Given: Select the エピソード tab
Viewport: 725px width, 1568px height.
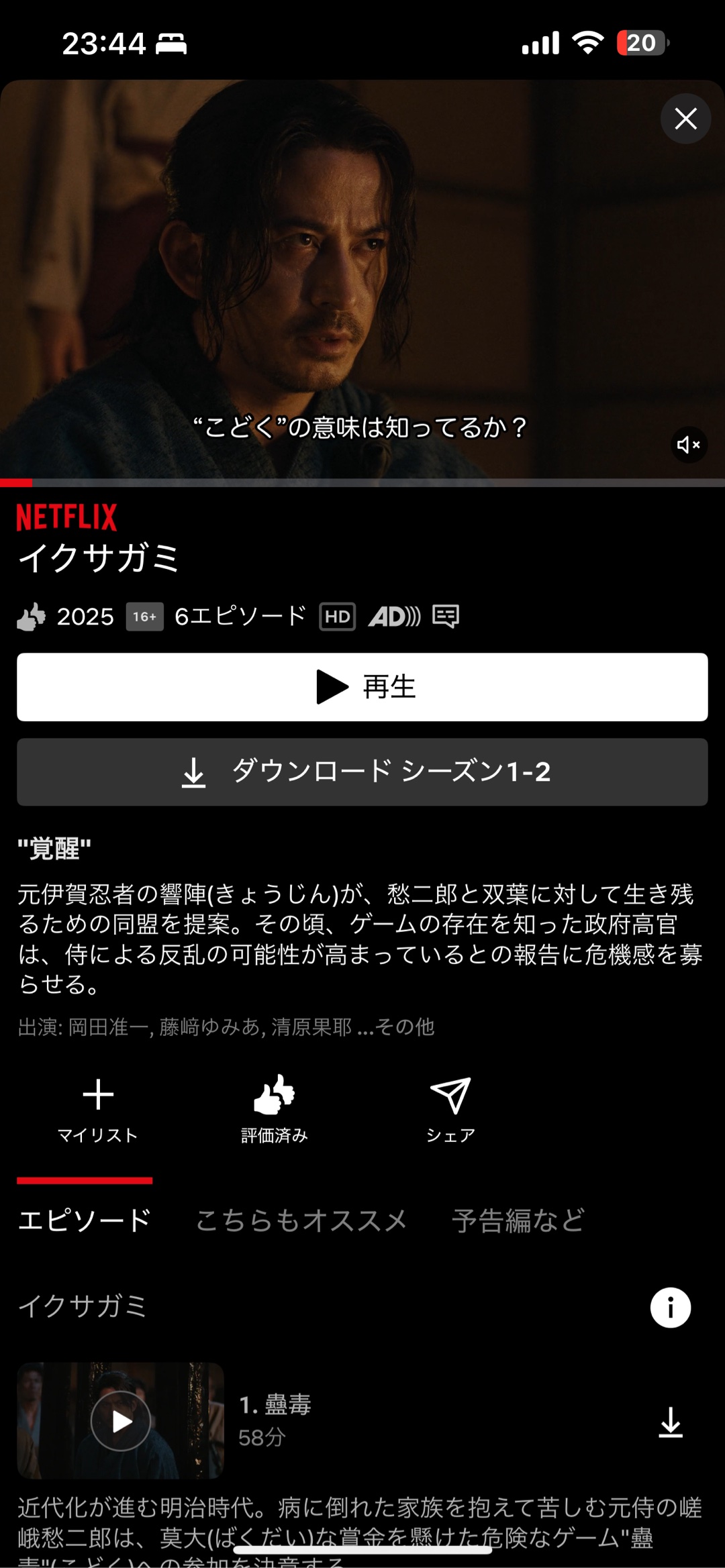Looking at the screenshot, I should 85,1220.
